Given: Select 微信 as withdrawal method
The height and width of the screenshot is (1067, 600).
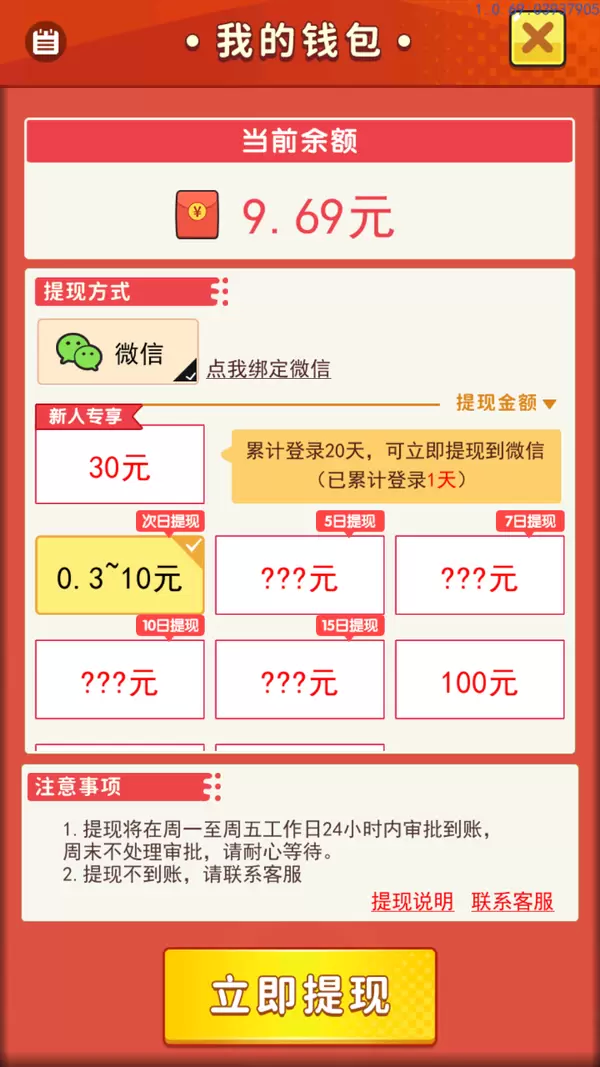Looking at the screenshot, I should (118, 352).
